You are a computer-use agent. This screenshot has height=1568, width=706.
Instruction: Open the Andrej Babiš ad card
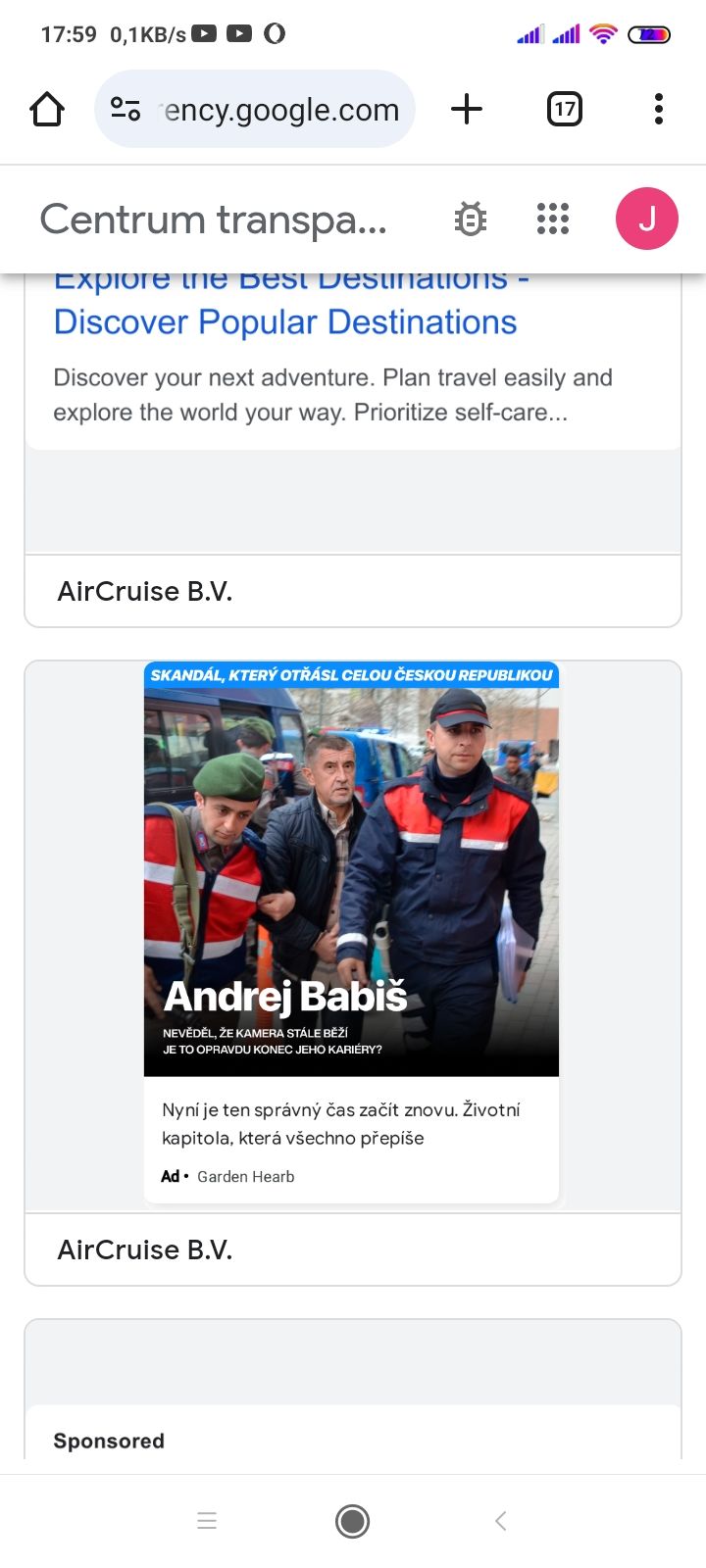tap(351, 882)
